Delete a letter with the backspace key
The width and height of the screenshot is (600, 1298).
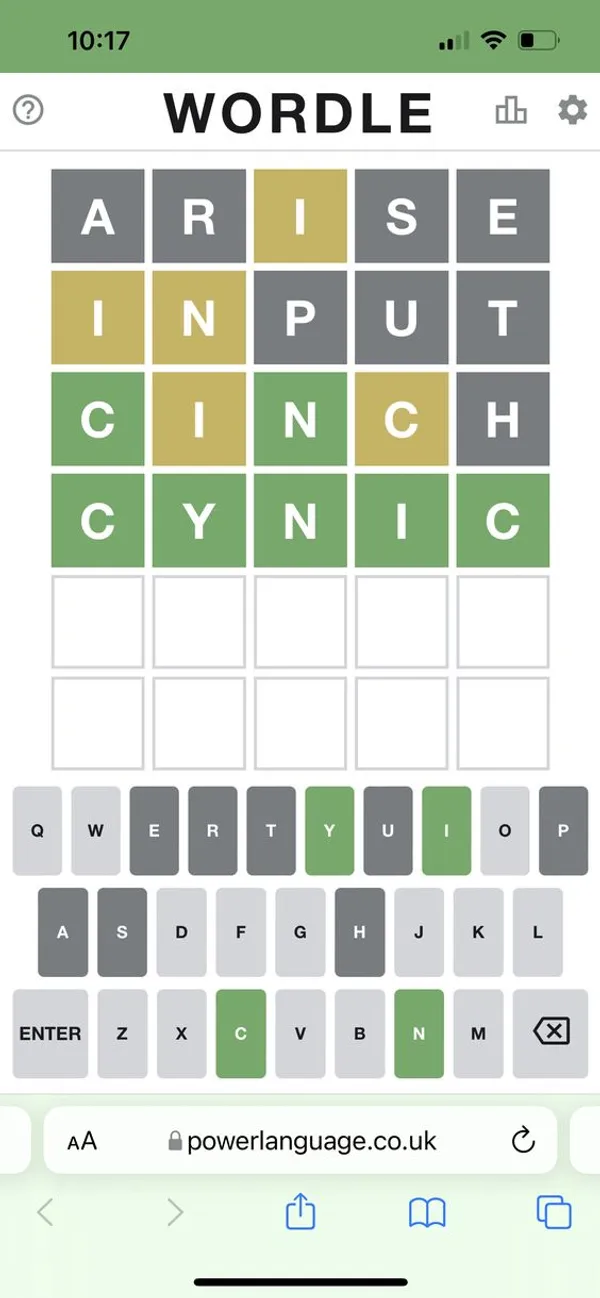coord(550,1033)
